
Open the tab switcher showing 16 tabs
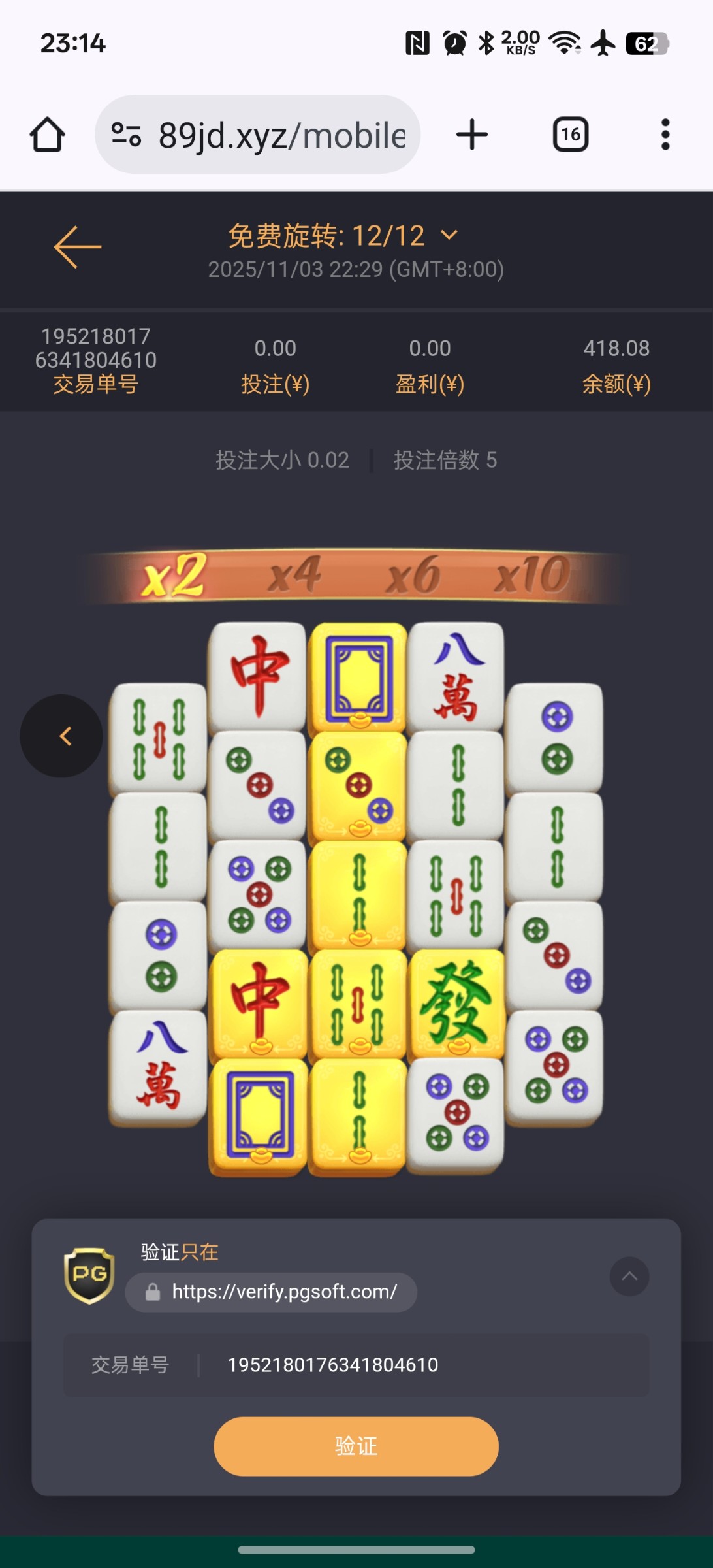[x=570, y=135]
